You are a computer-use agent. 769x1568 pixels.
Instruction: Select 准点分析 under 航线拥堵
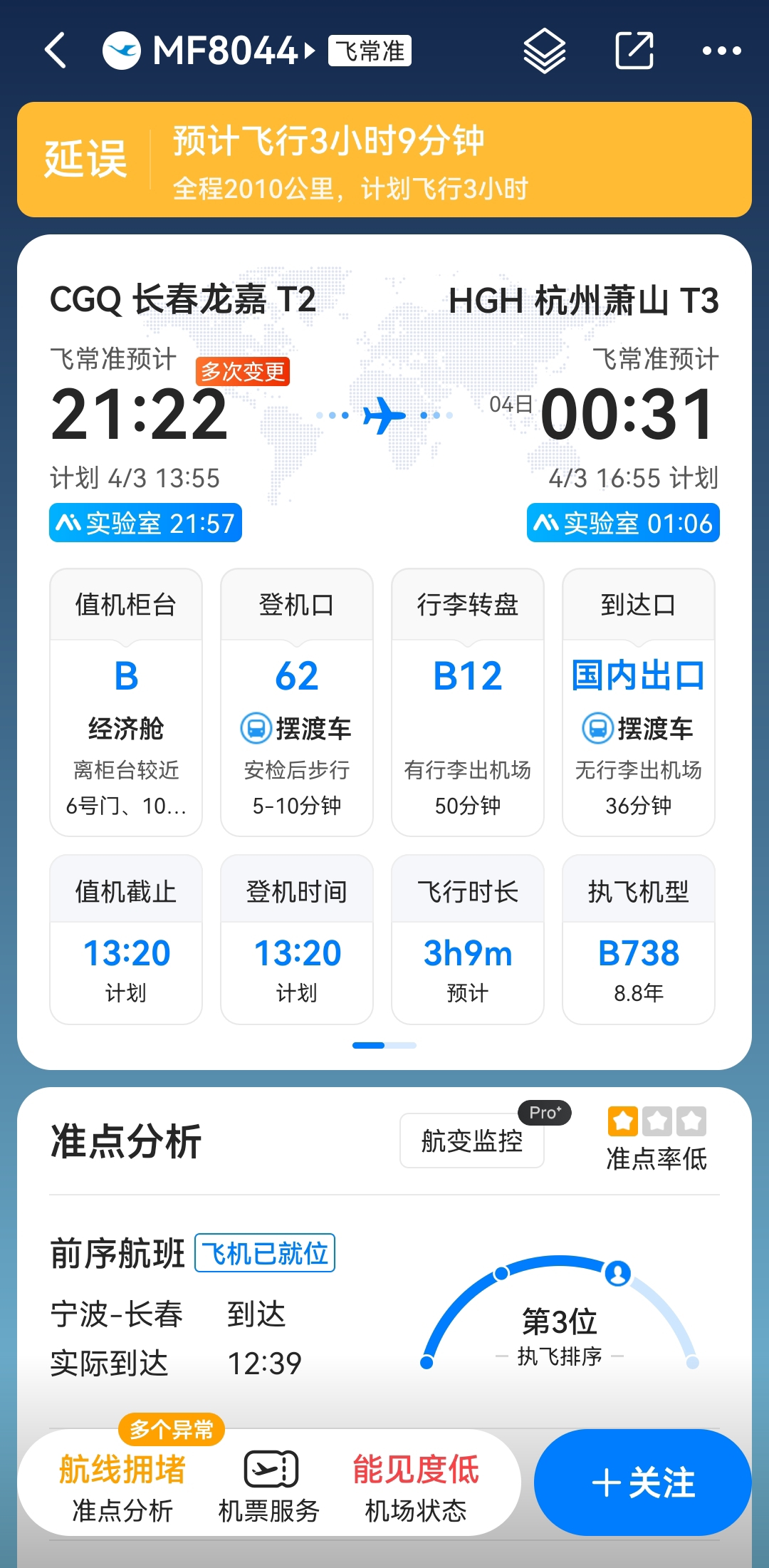click(x=122, y=1510)
